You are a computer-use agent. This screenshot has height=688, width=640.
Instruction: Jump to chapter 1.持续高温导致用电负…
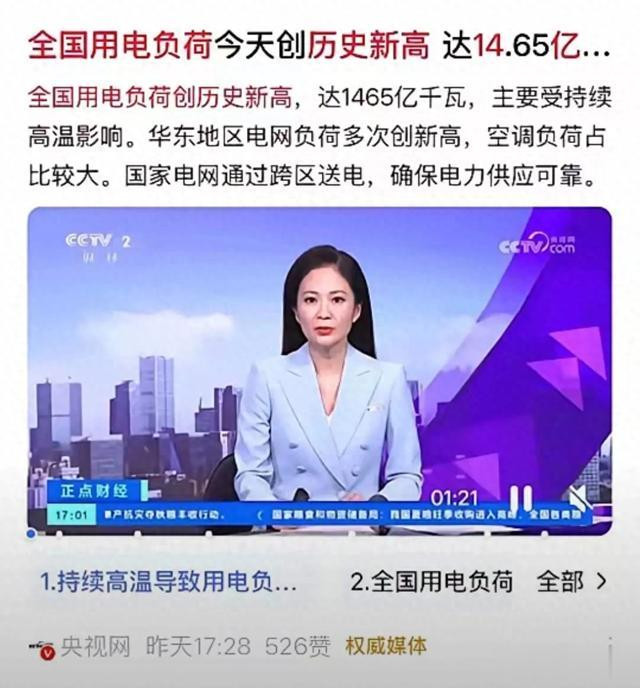(x=168, y=582)
